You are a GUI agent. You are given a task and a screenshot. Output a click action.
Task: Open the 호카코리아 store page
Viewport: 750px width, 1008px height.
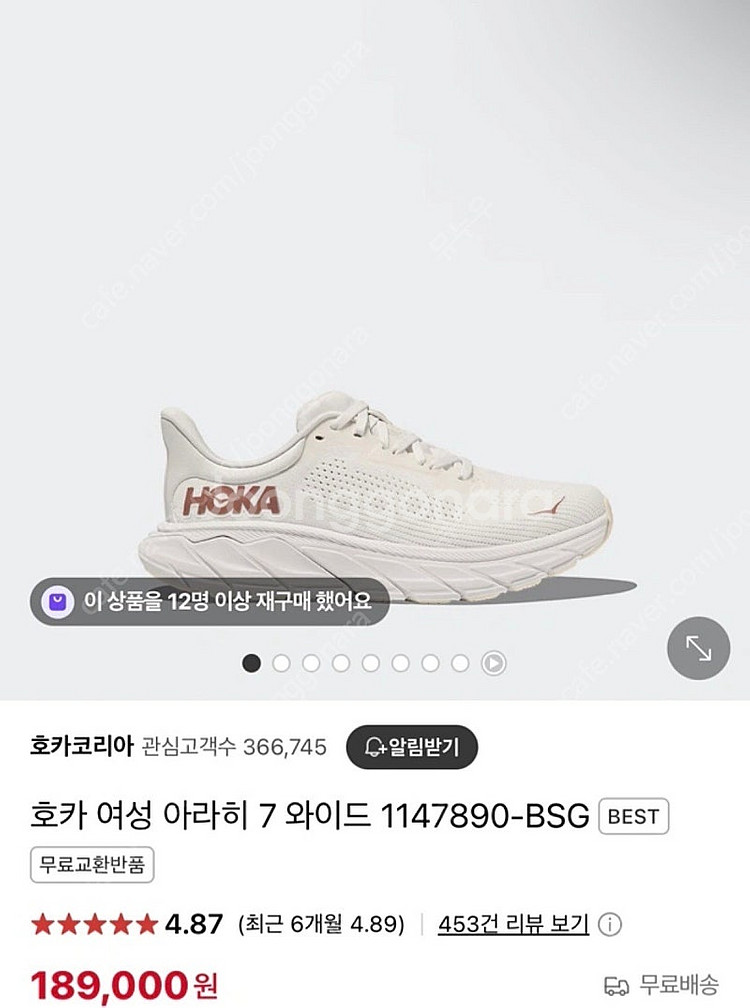click(x=82, y=746)
